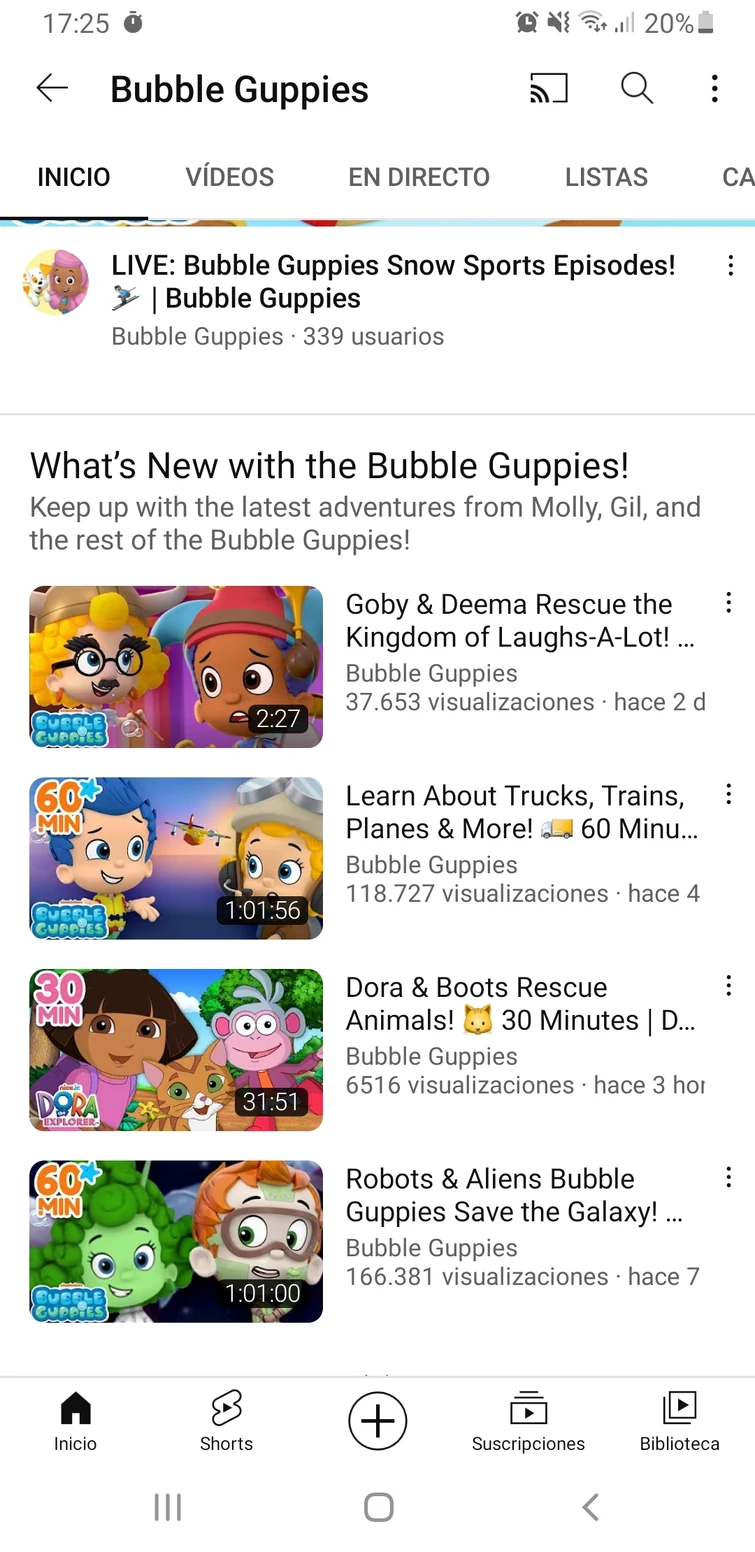
Task: Open options for Dora & Boots video
Action: [x=729, y=986]
